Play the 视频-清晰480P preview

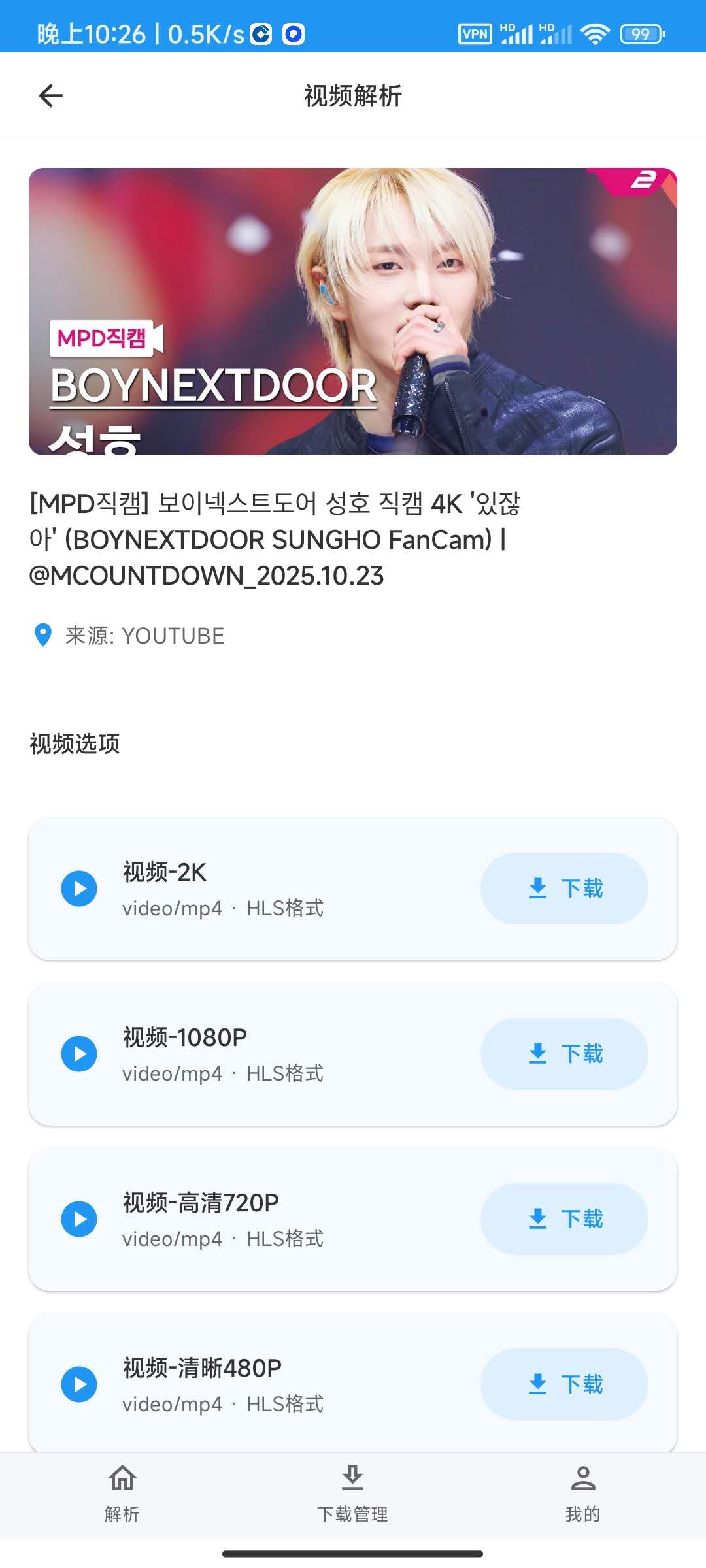click(79, 1384)
